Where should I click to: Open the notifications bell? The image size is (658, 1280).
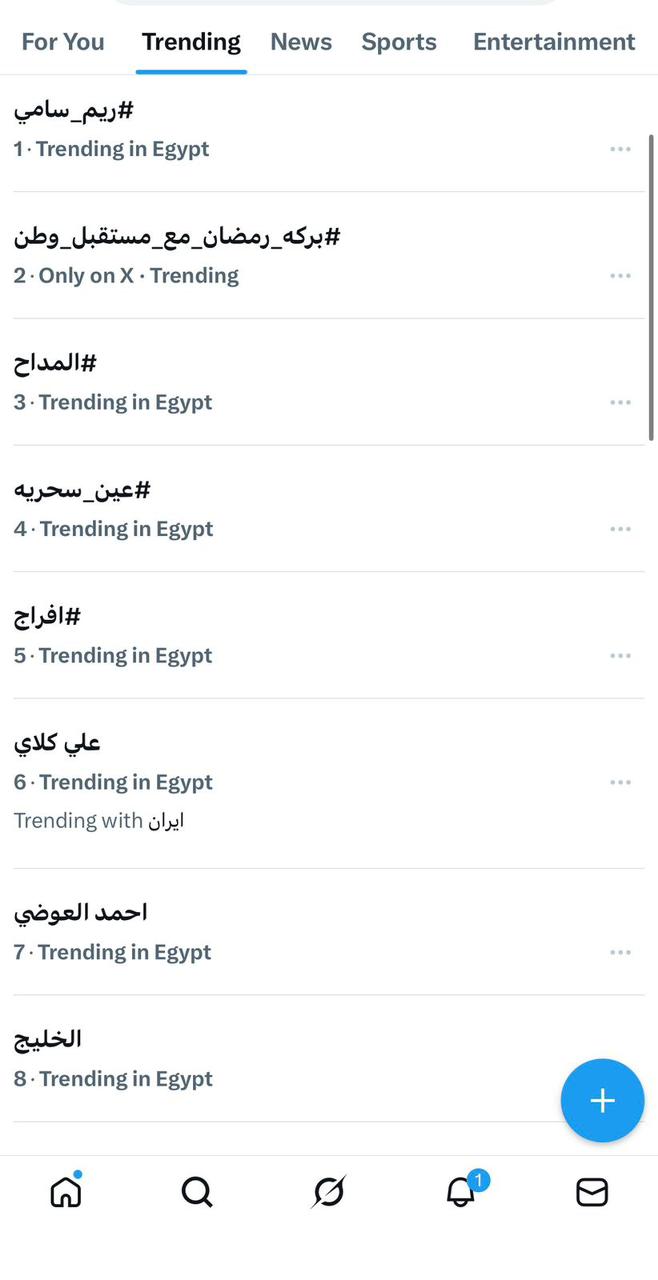[x=461, y=1192]
